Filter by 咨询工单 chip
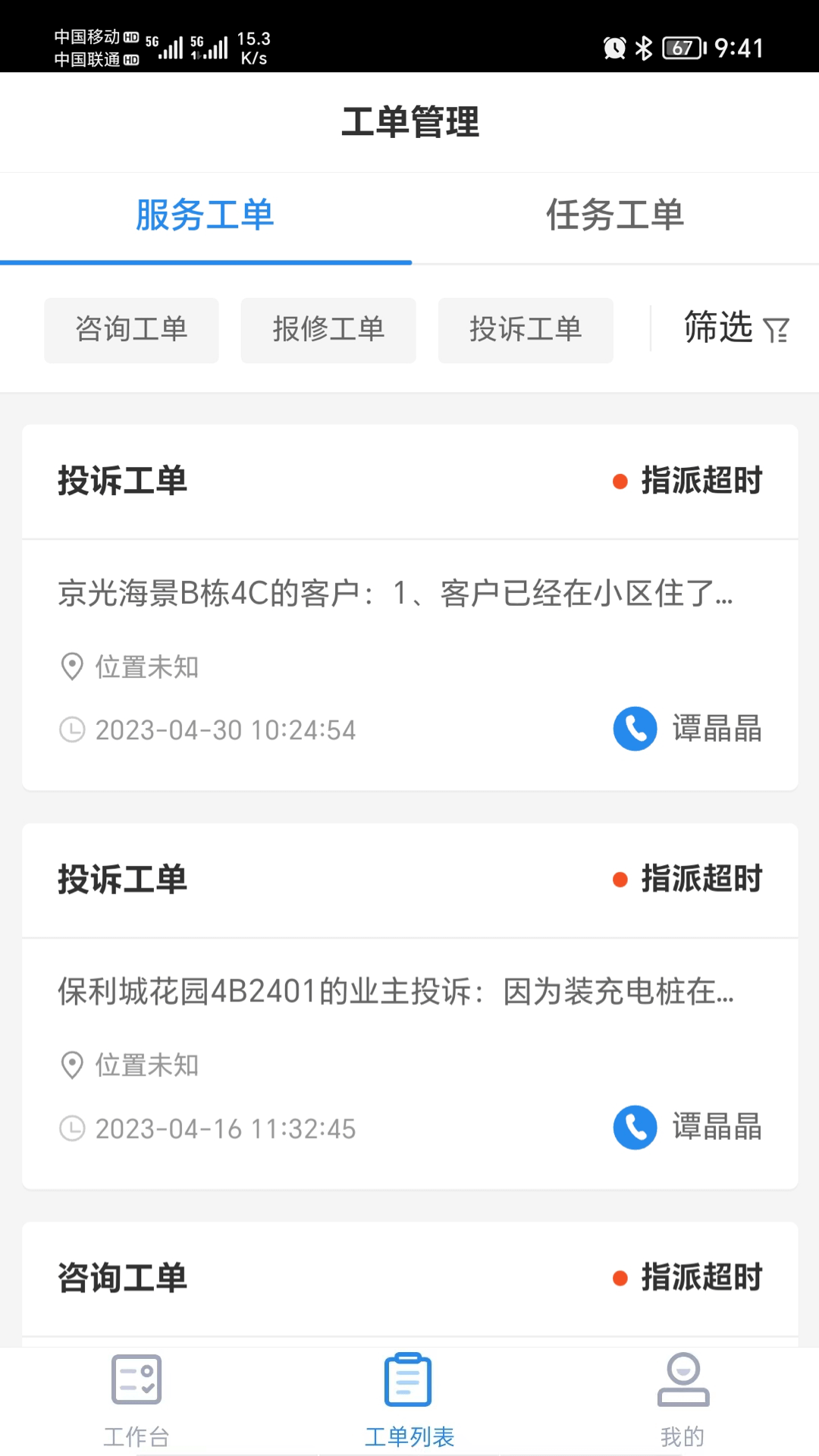This screenshot has width=819, height=1456. pos(131,330)
